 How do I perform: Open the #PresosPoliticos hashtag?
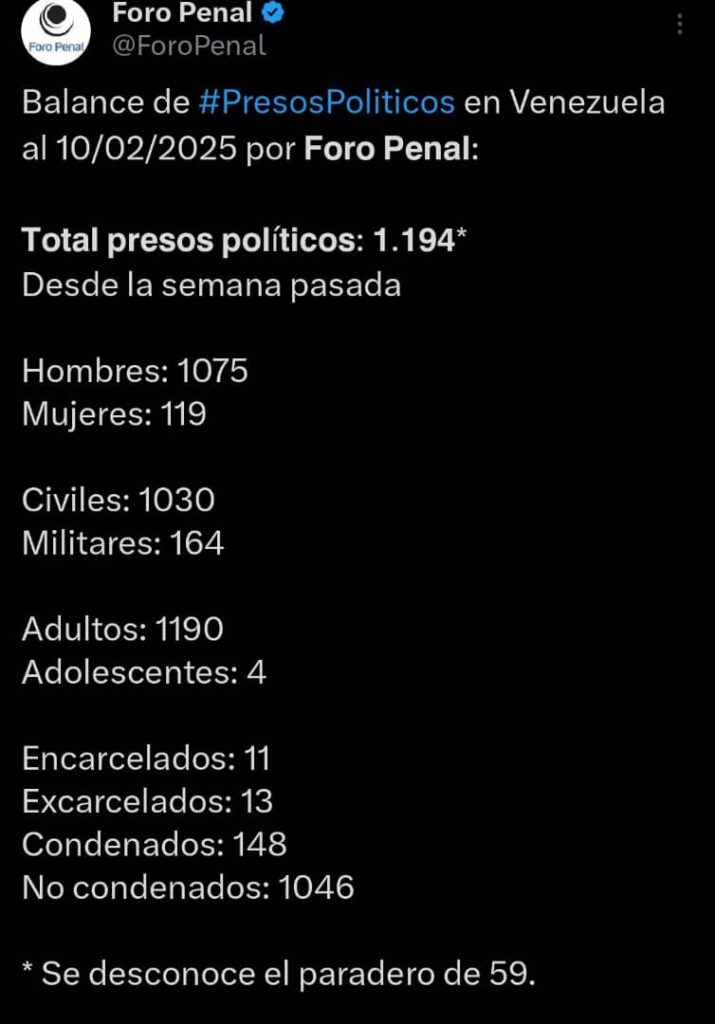coord(326,102)
